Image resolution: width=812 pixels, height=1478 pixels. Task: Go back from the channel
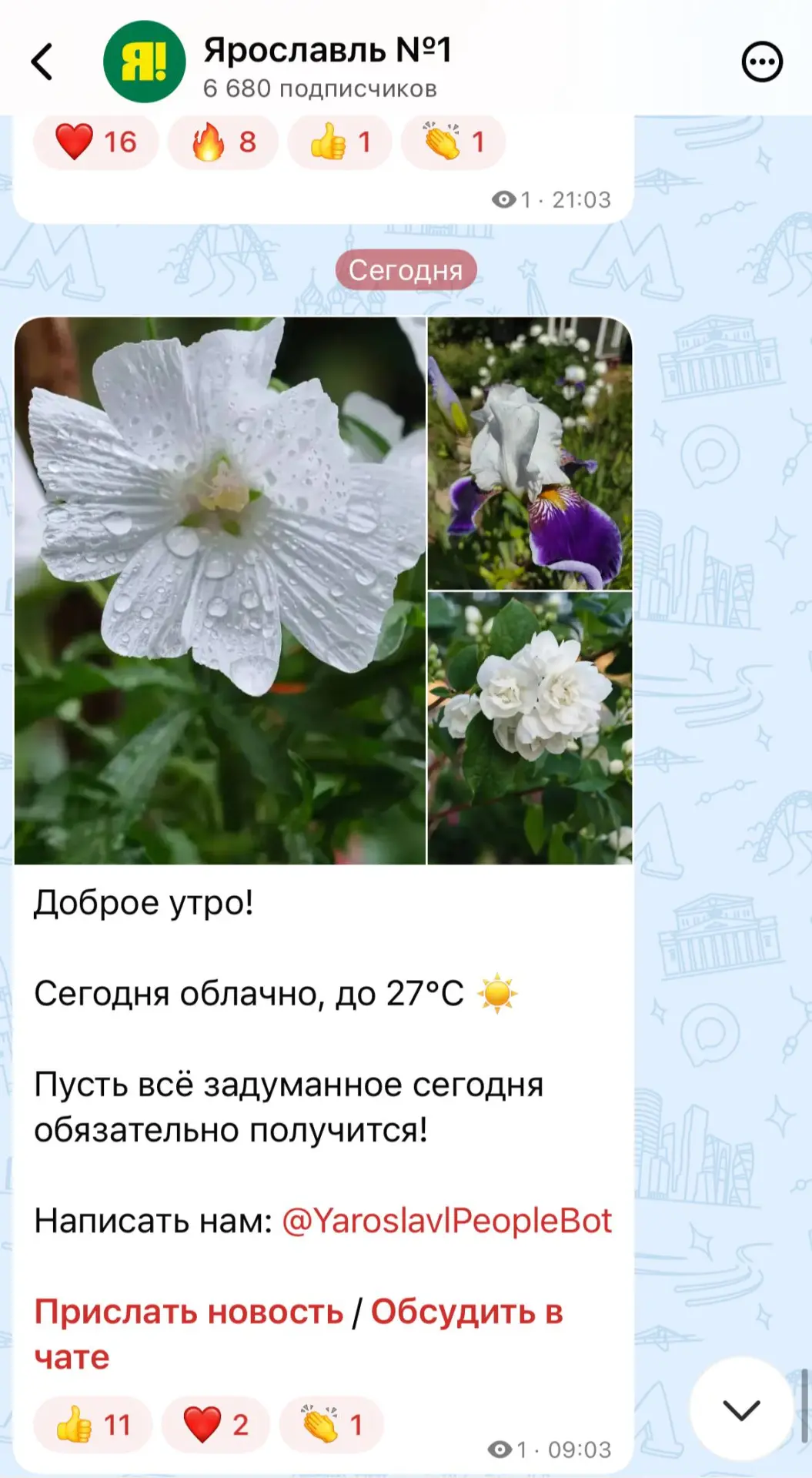tap(42, 62)
